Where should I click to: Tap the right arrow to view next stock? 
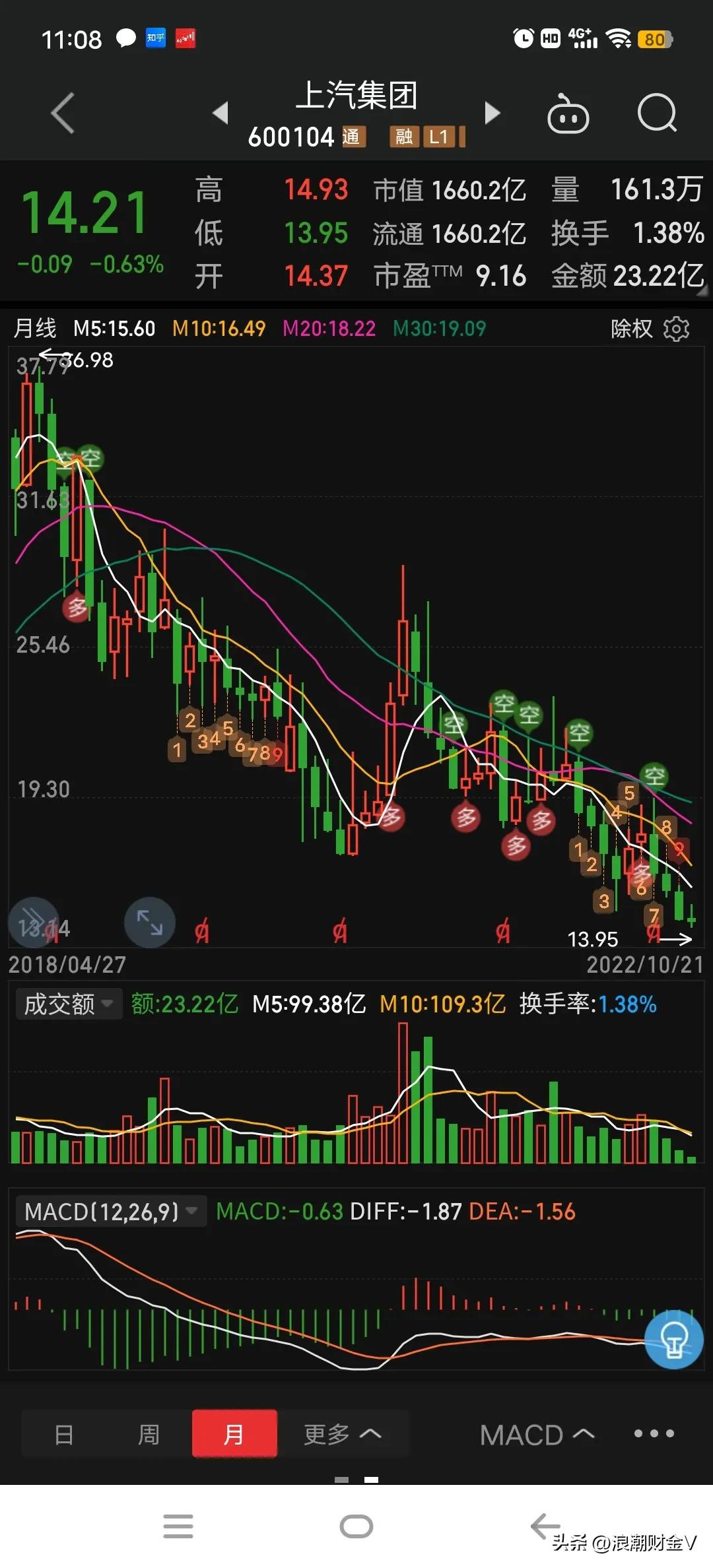pyautogui.click(x=492, y=114)
